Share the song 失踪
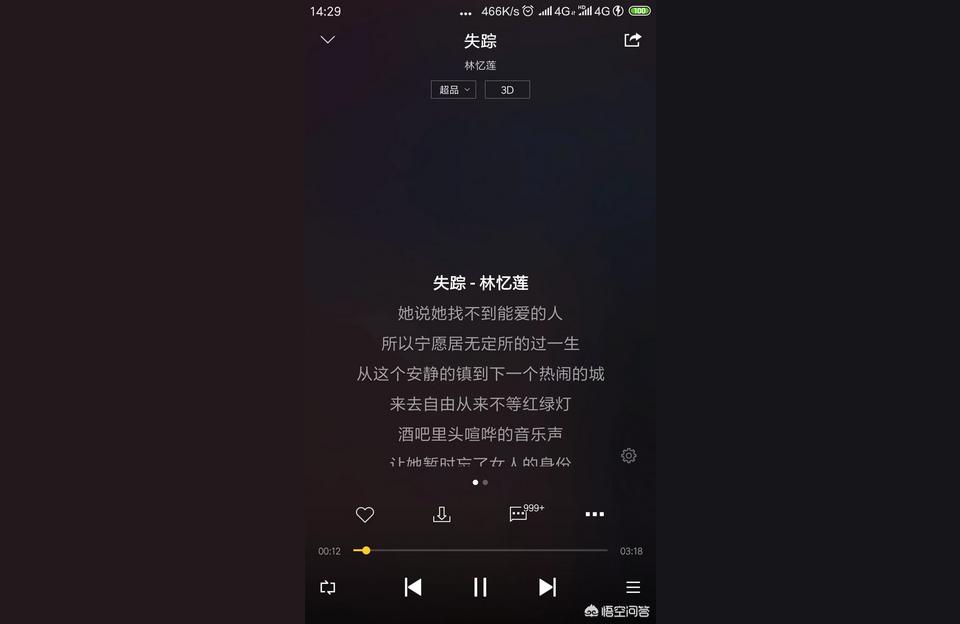 (632, 40)
